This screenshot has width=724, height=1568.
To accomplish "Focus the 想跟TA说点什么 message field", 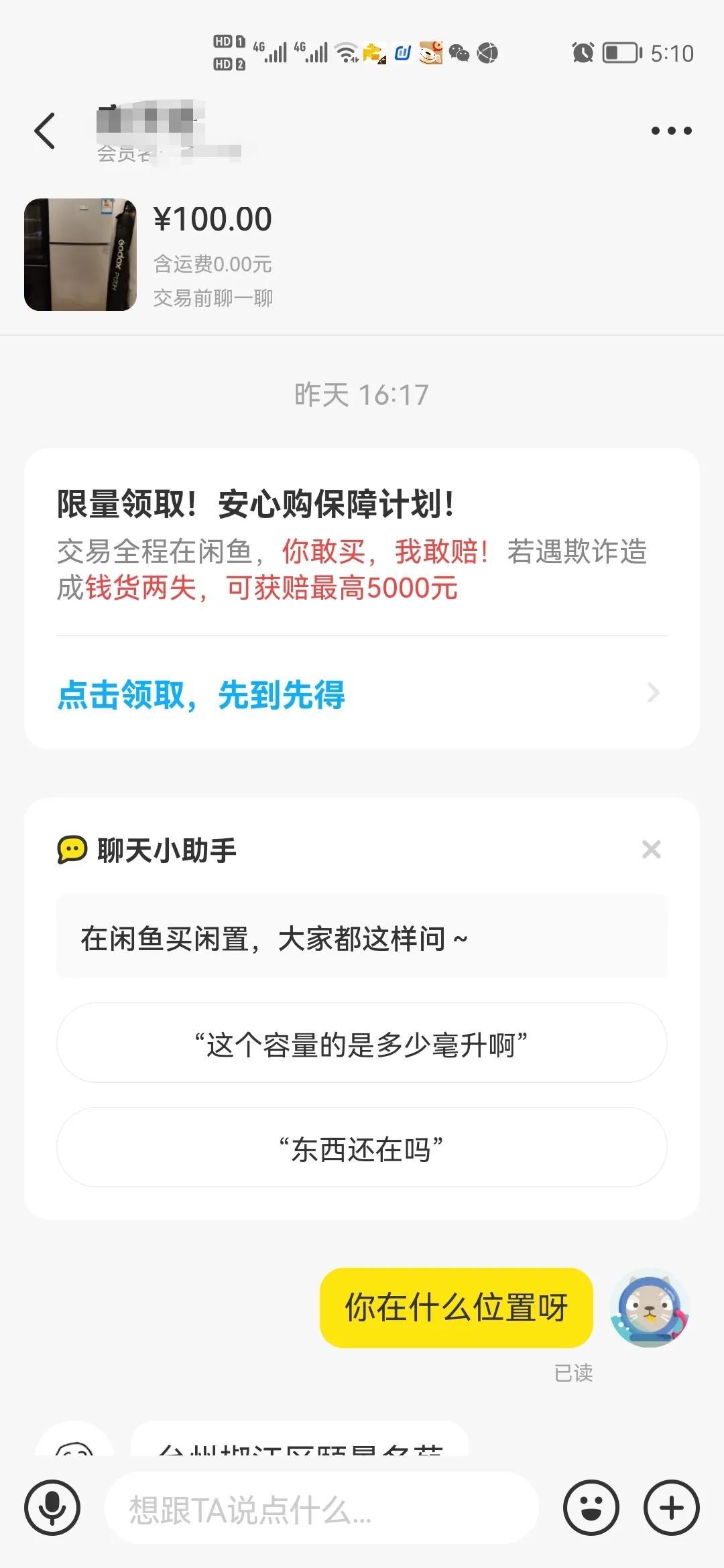I will coord(322,1508).
